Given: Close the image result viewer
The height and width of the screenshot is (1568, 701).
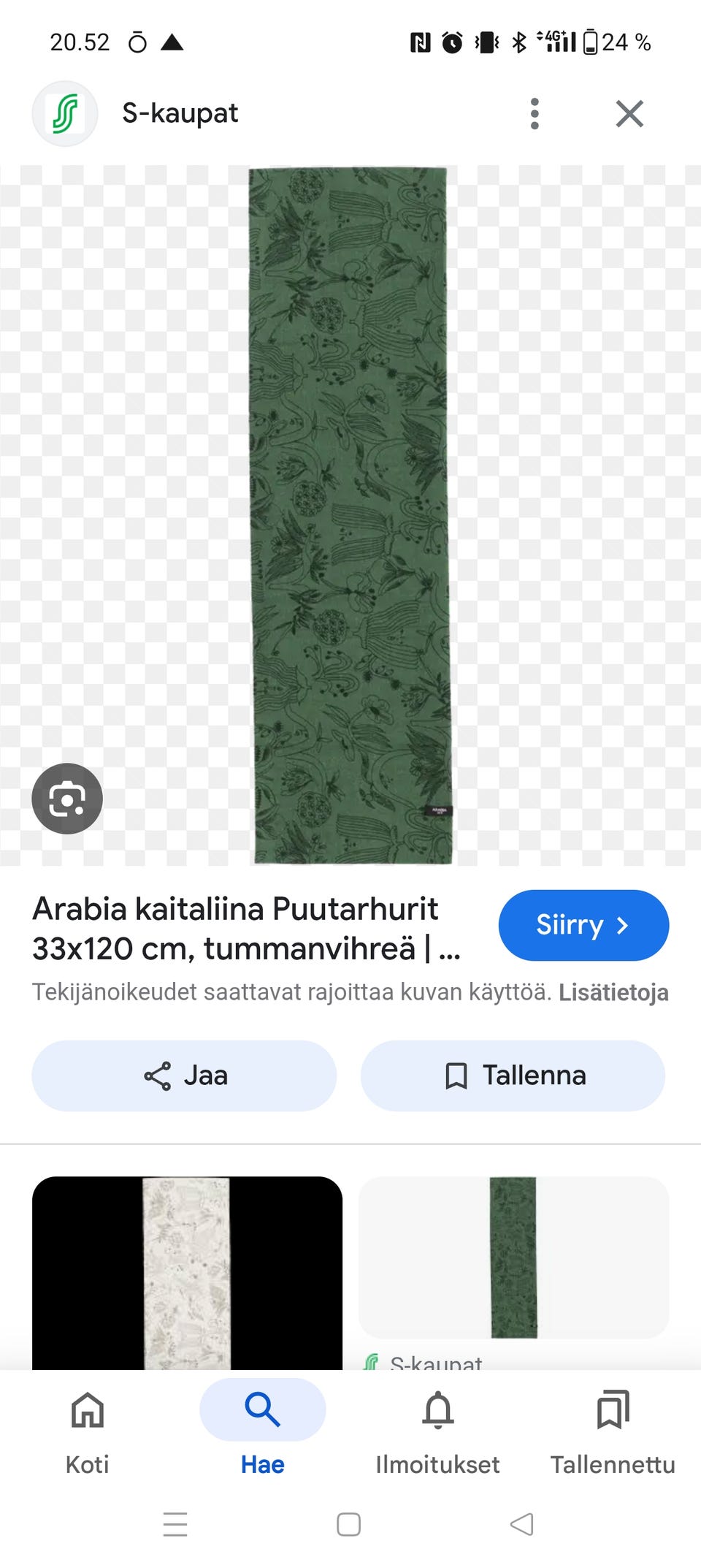Looking at the screenshot, I should coord(629,113).
